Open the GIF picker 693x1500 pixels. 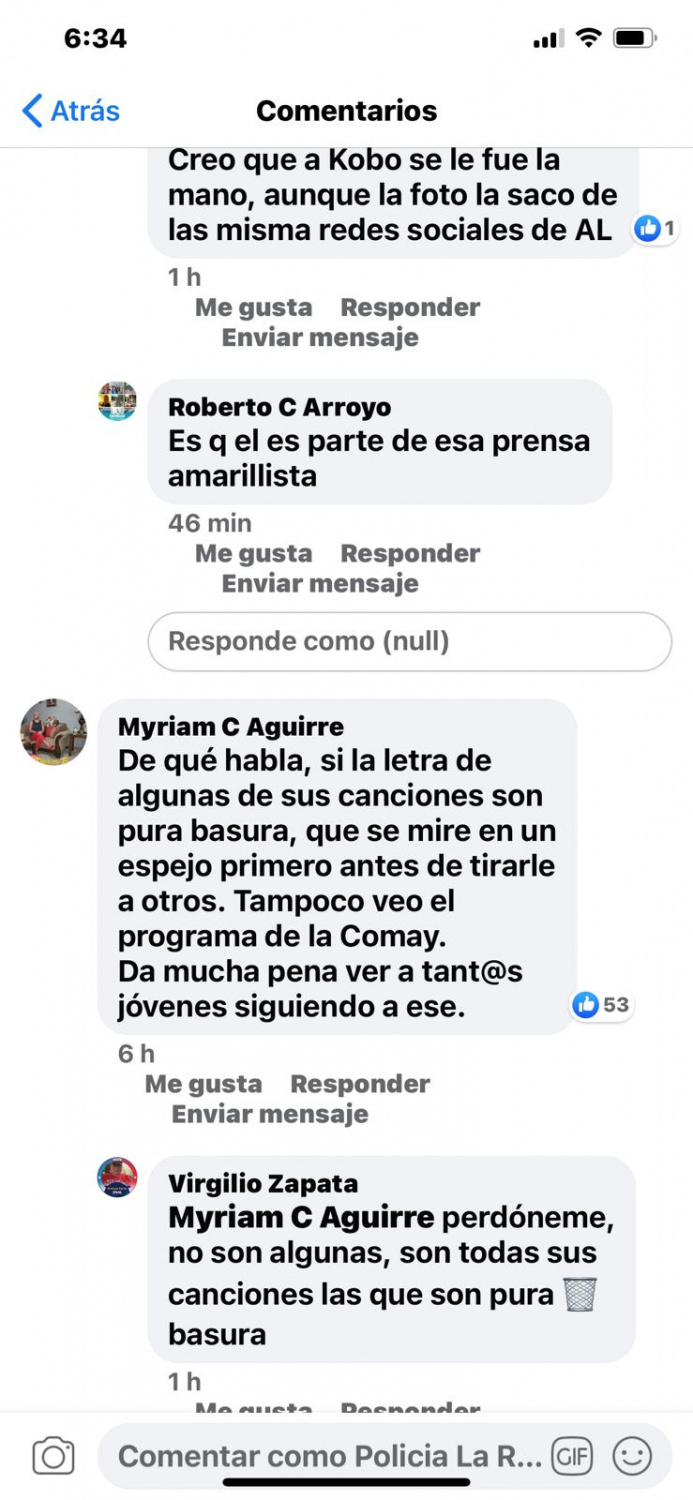[573, 1456]
